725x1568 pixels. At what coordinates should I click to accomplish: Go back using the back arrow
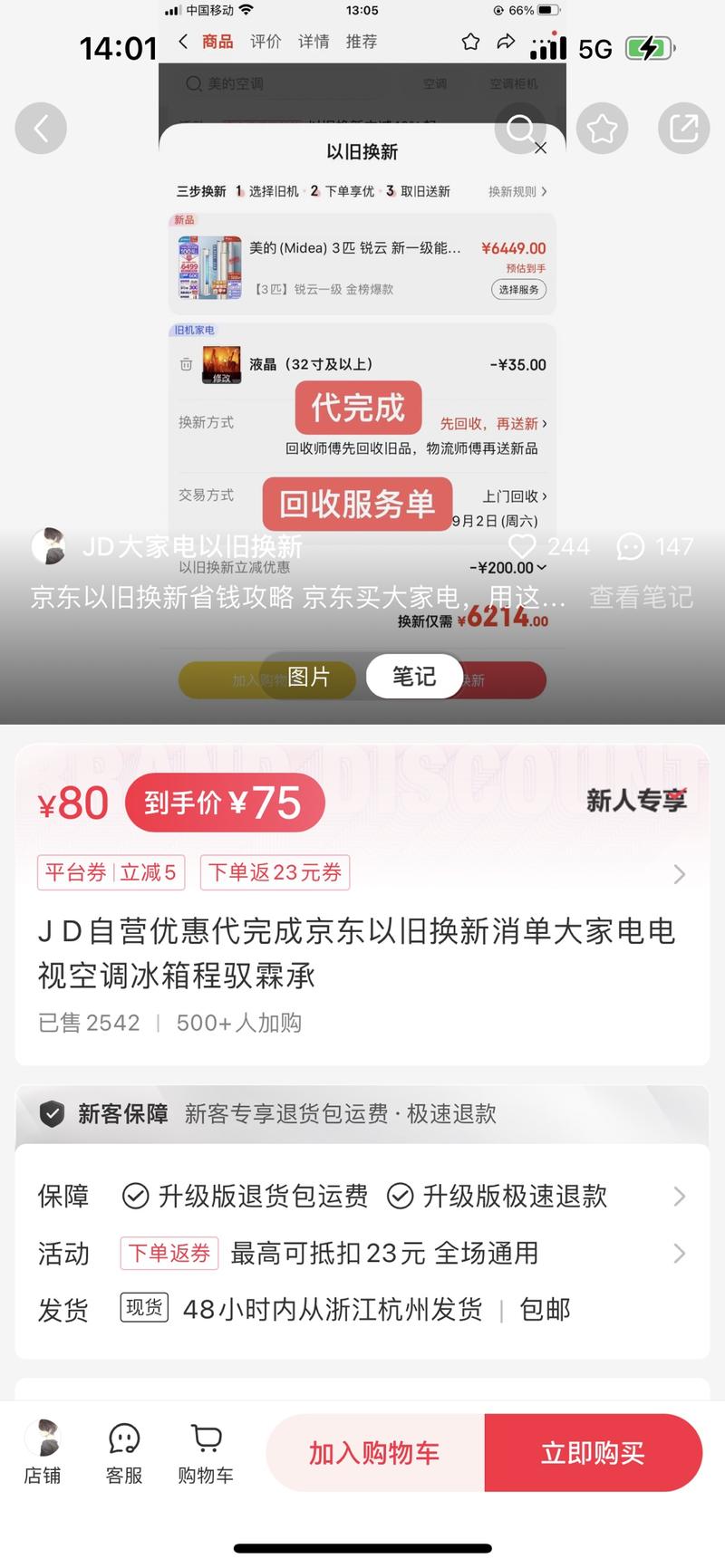[x=41, y=129]
